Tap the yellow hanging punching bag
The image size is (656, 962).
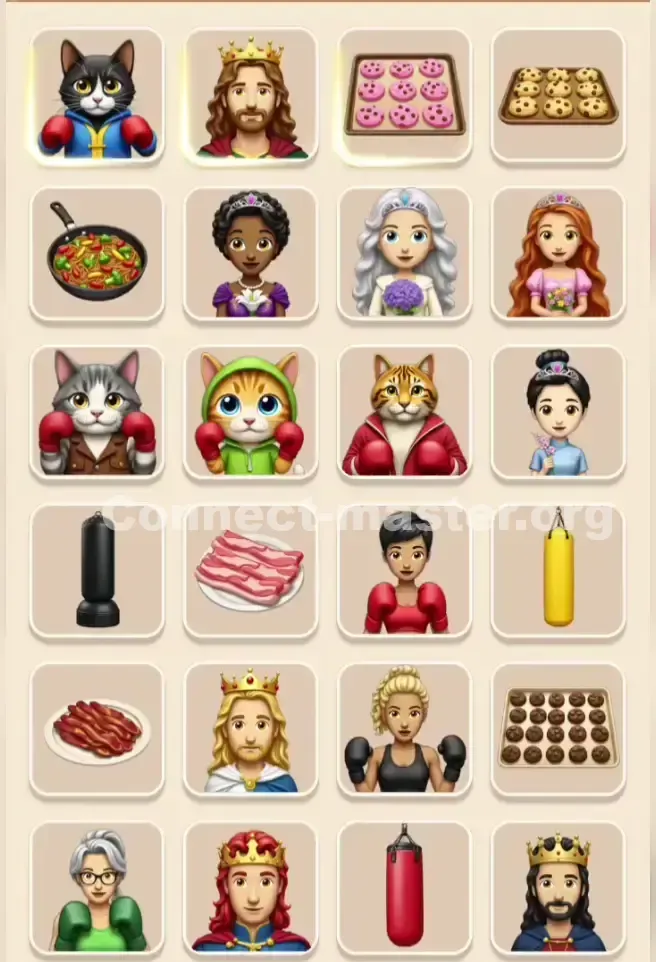tap(558, 571)
